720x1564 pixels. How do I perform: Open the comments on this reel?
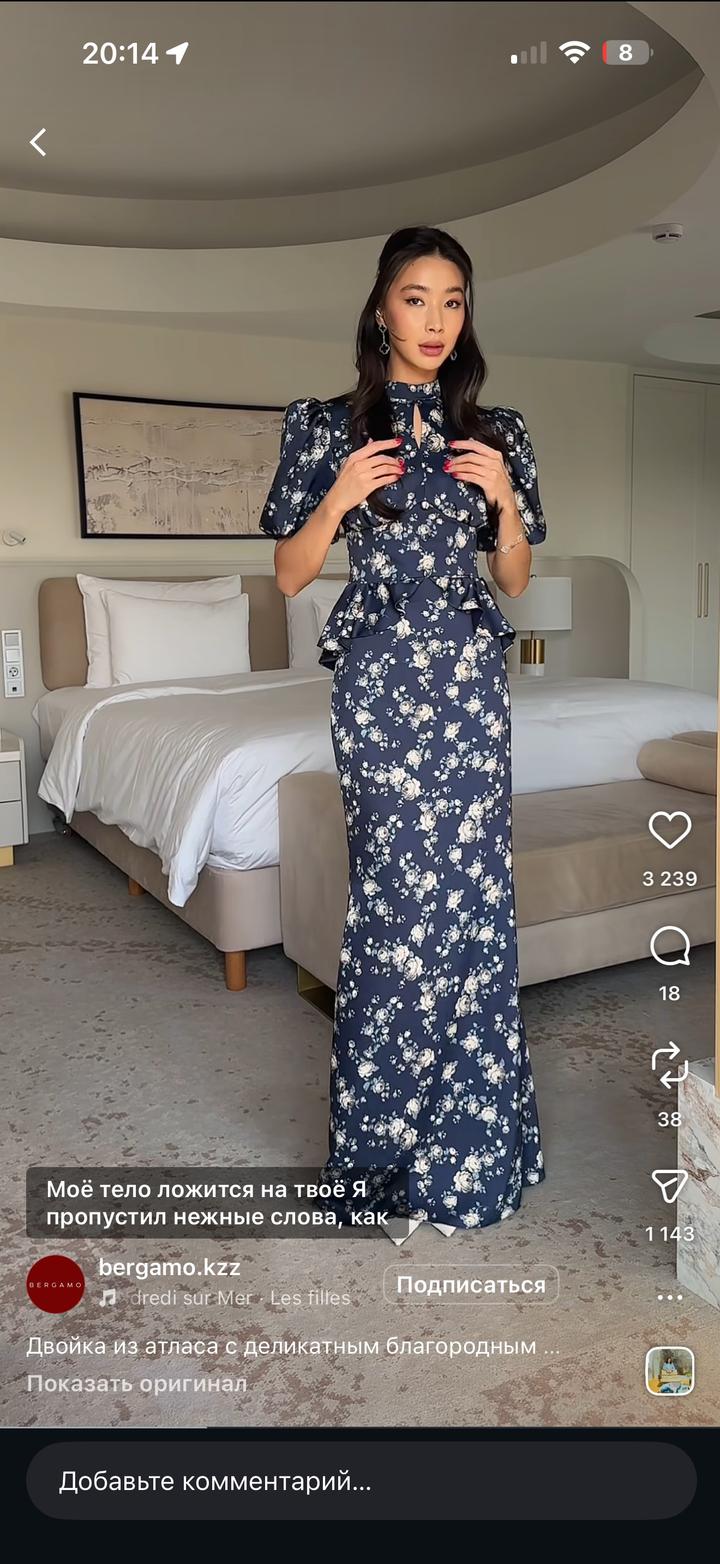[669, 946]
